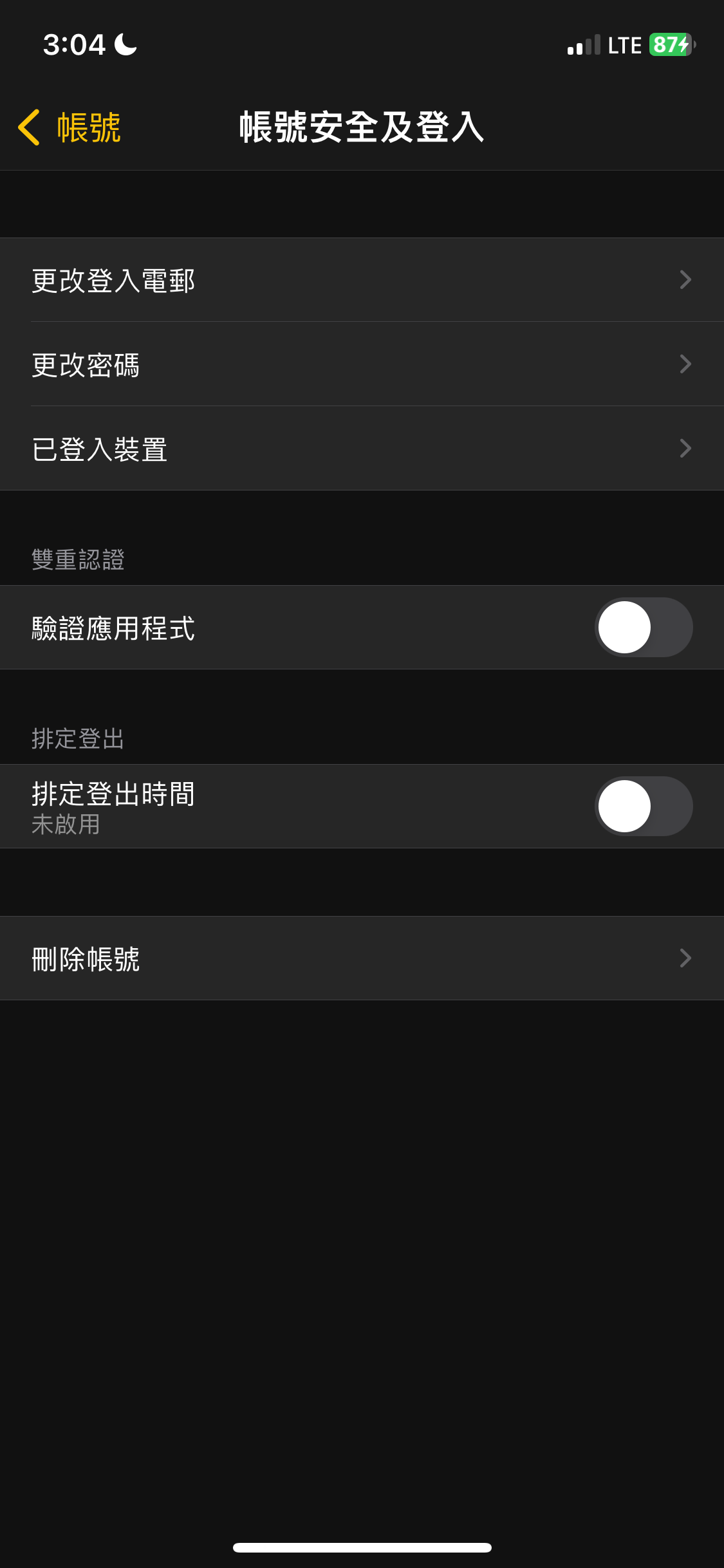
Task: Turn on 排定登出時間 switch
Action: click(644, 807)
